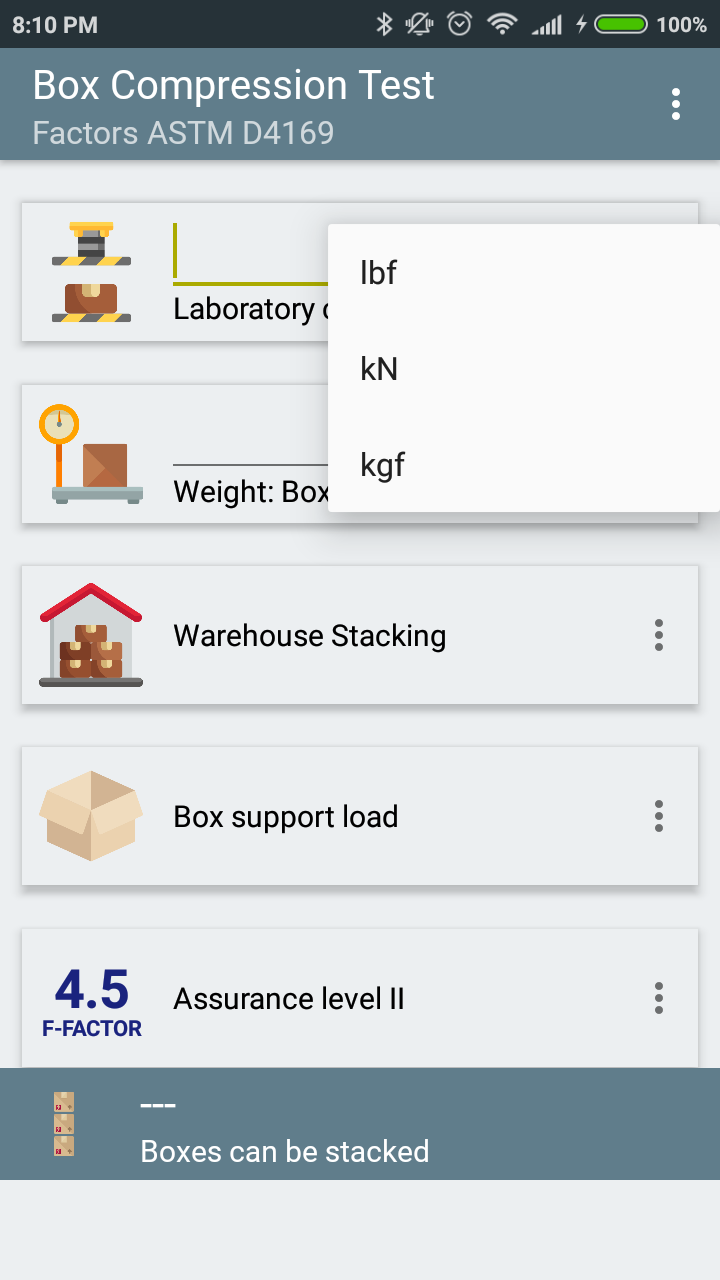The image size is (720, 1280).
Task: Open Box support load options menu
Action: (658, 816)
